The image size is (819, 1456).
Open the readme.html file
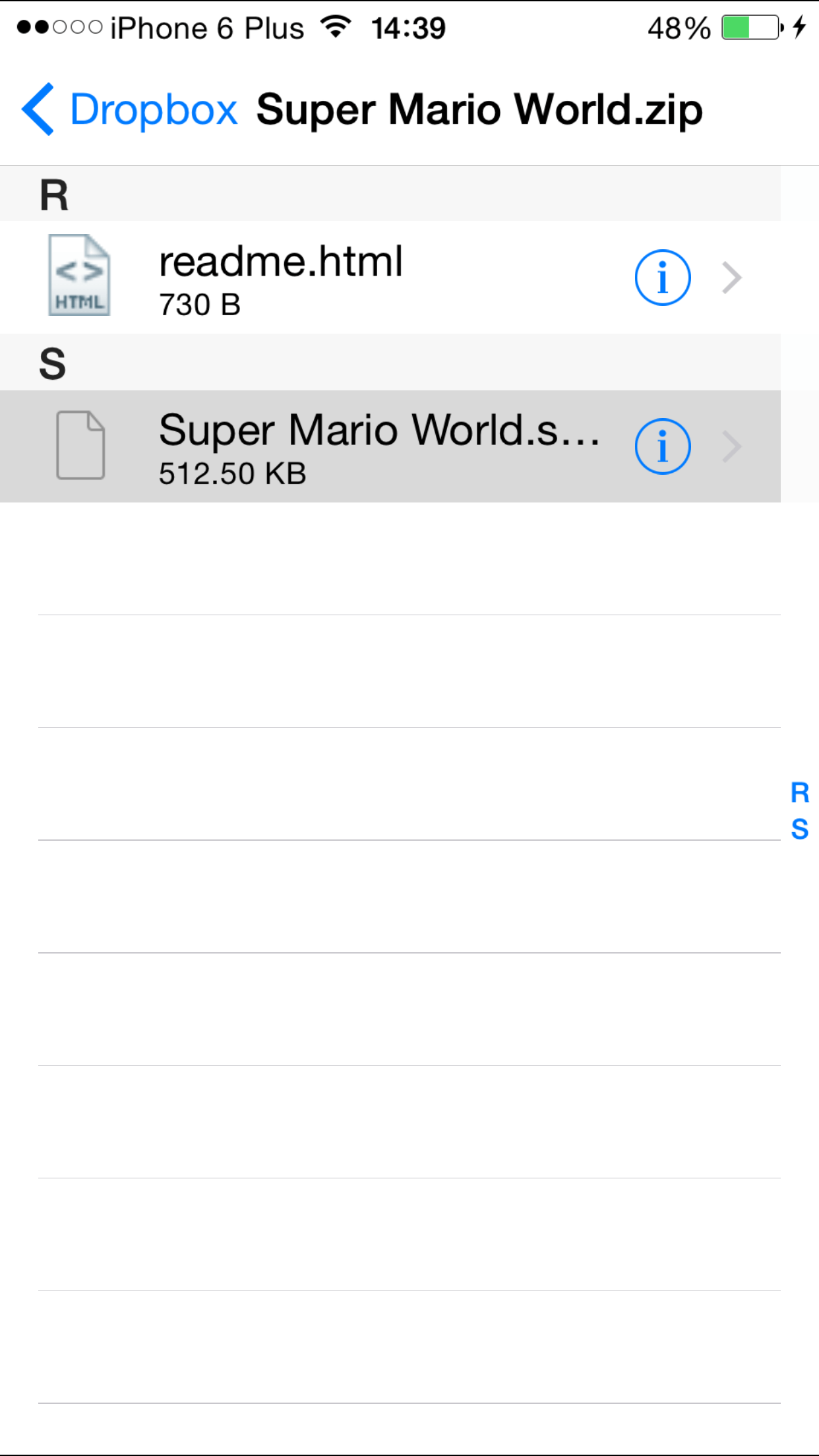pyautogui.click(x=330, y=277)
